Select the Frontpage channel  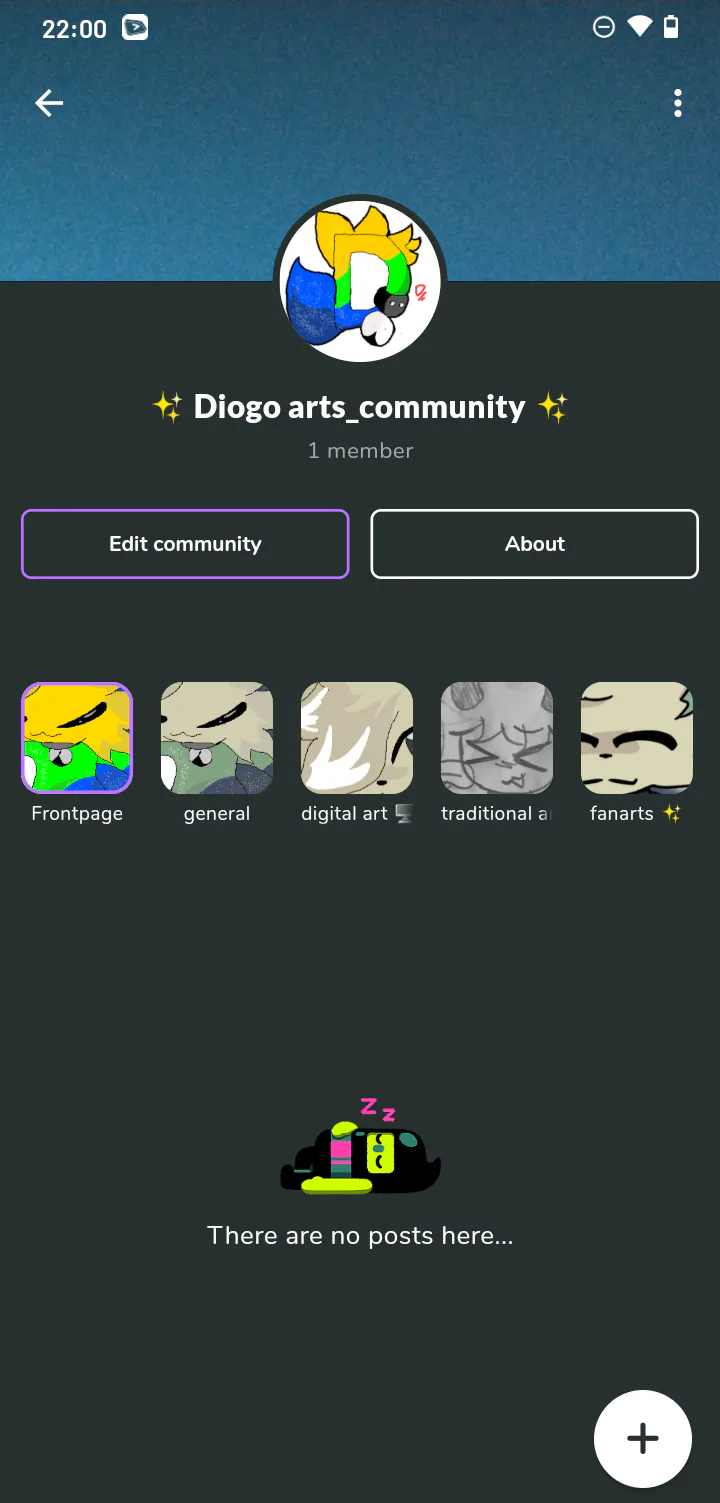click(77, 738)
